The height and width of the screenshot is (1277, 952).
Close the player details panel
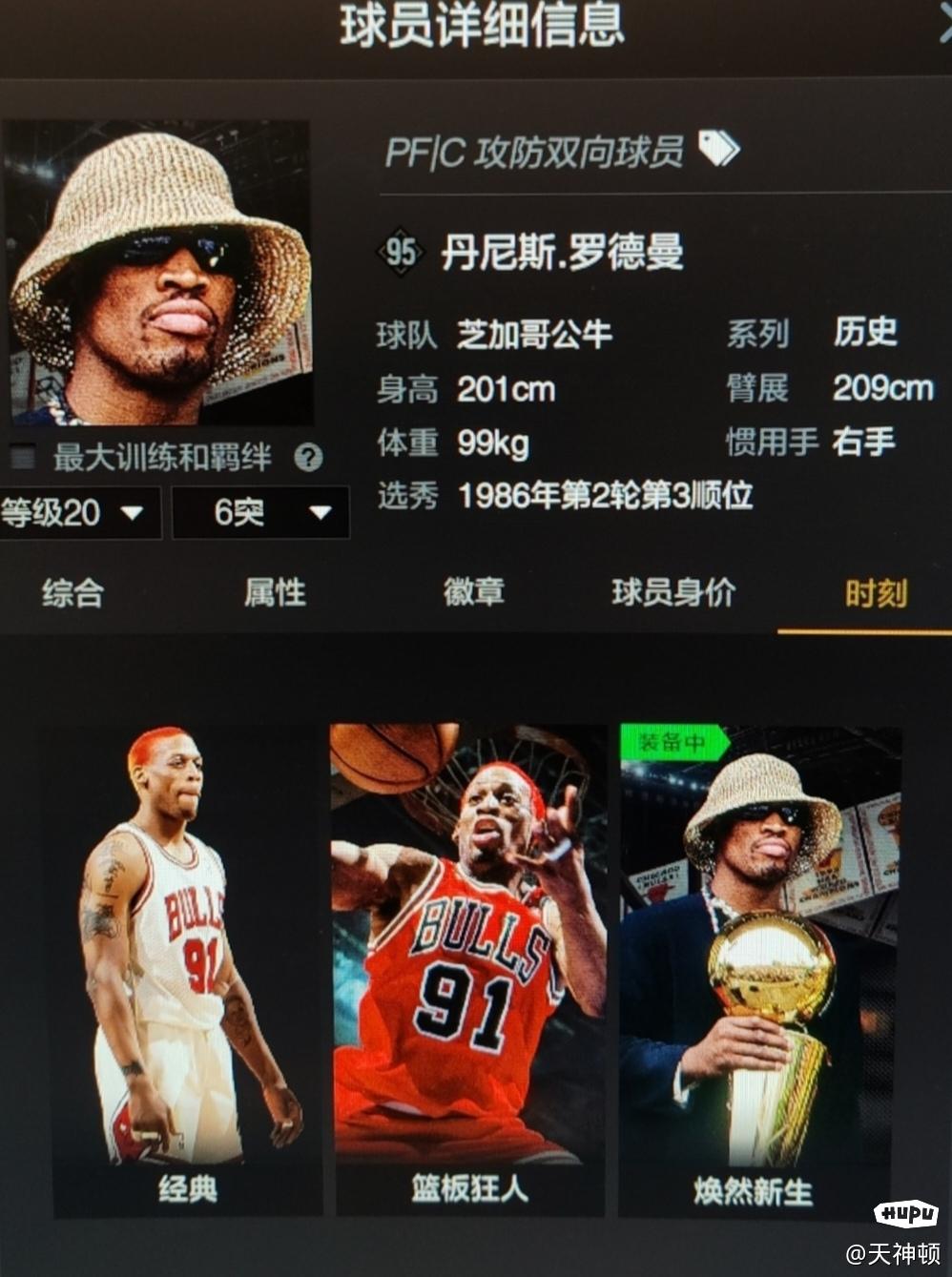943,27
